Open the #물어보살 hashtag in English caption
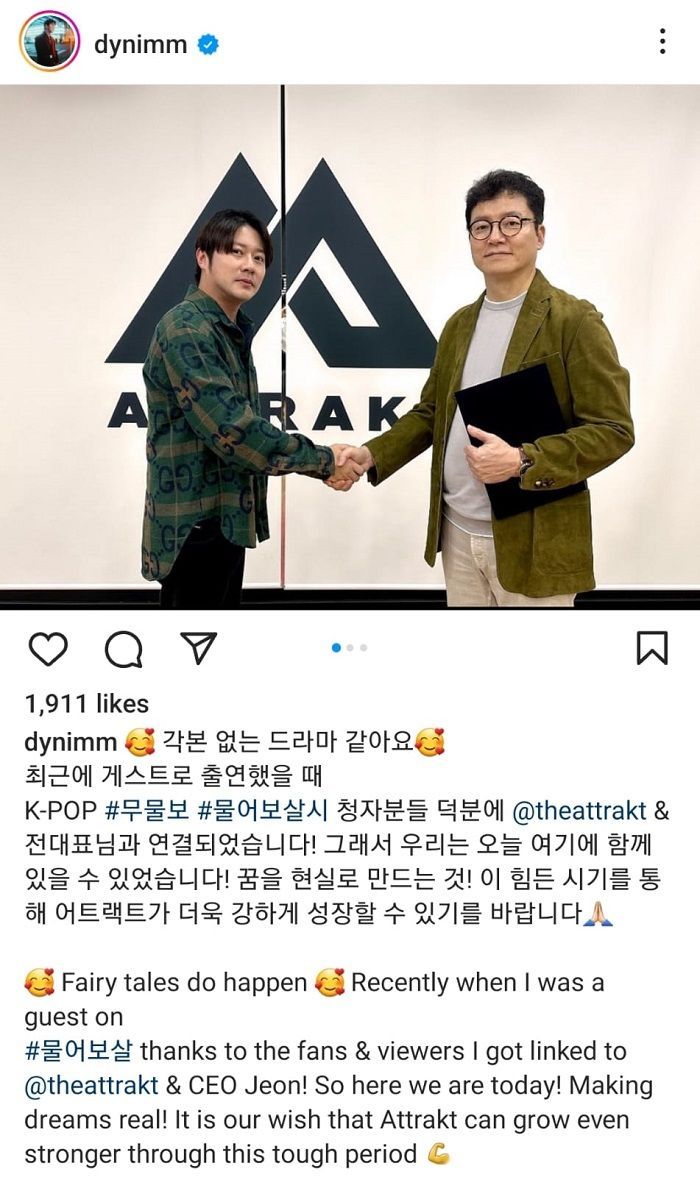This screenshot has height=1177, width=700. [x=81, y=1051]
